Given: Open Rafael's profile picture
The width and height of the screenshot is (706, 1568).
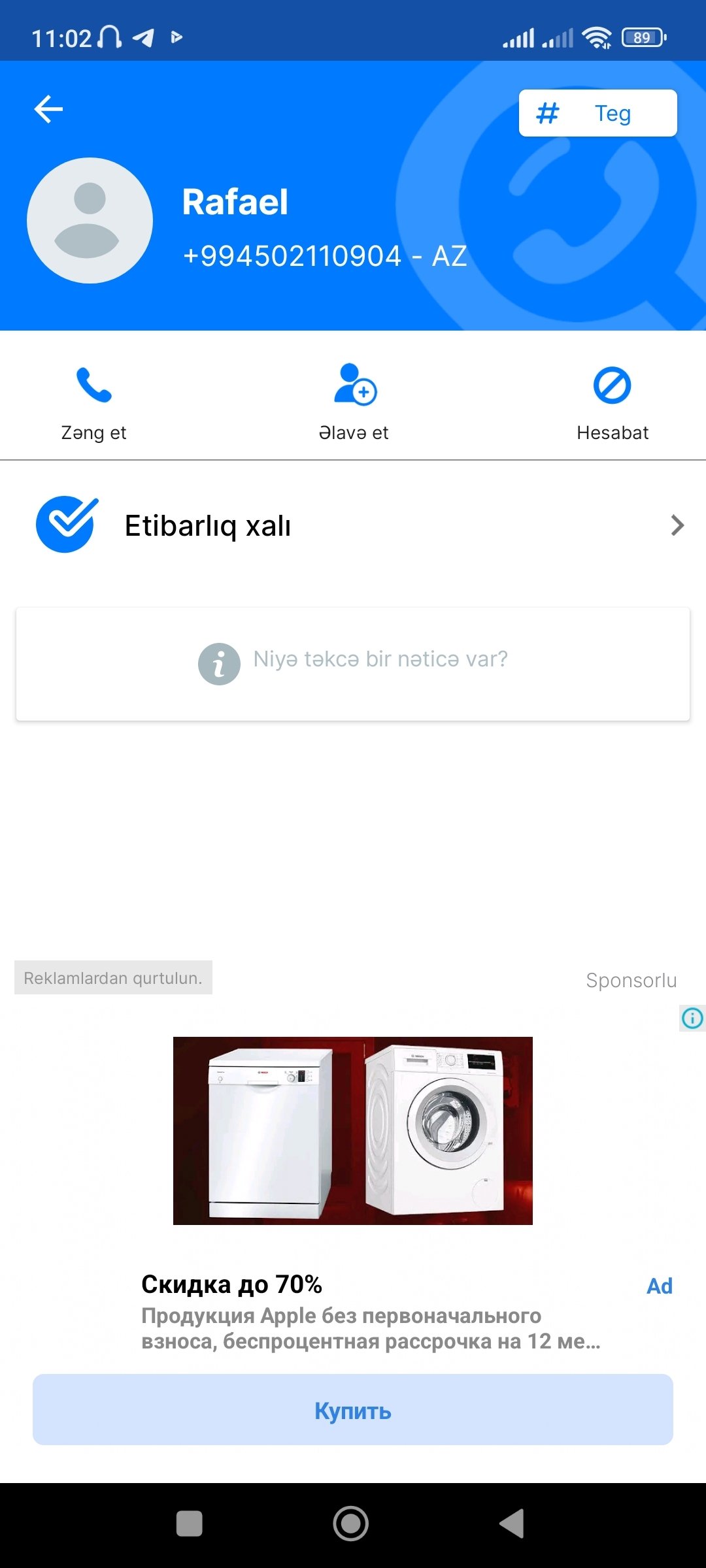Looking at the screenshot, I should pos(90,220).
